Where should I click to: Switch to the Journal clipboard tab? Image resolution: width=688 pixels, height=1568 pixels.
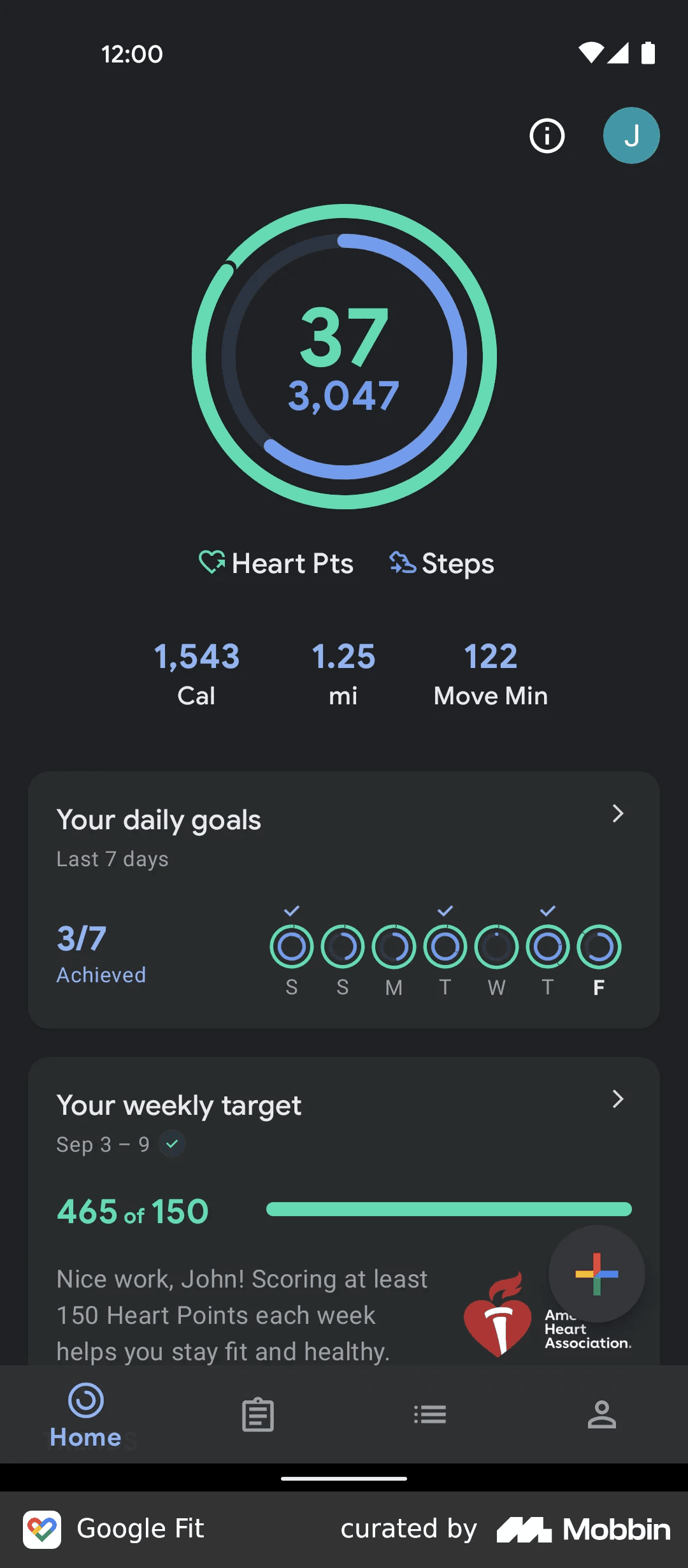pos(258,1415)
